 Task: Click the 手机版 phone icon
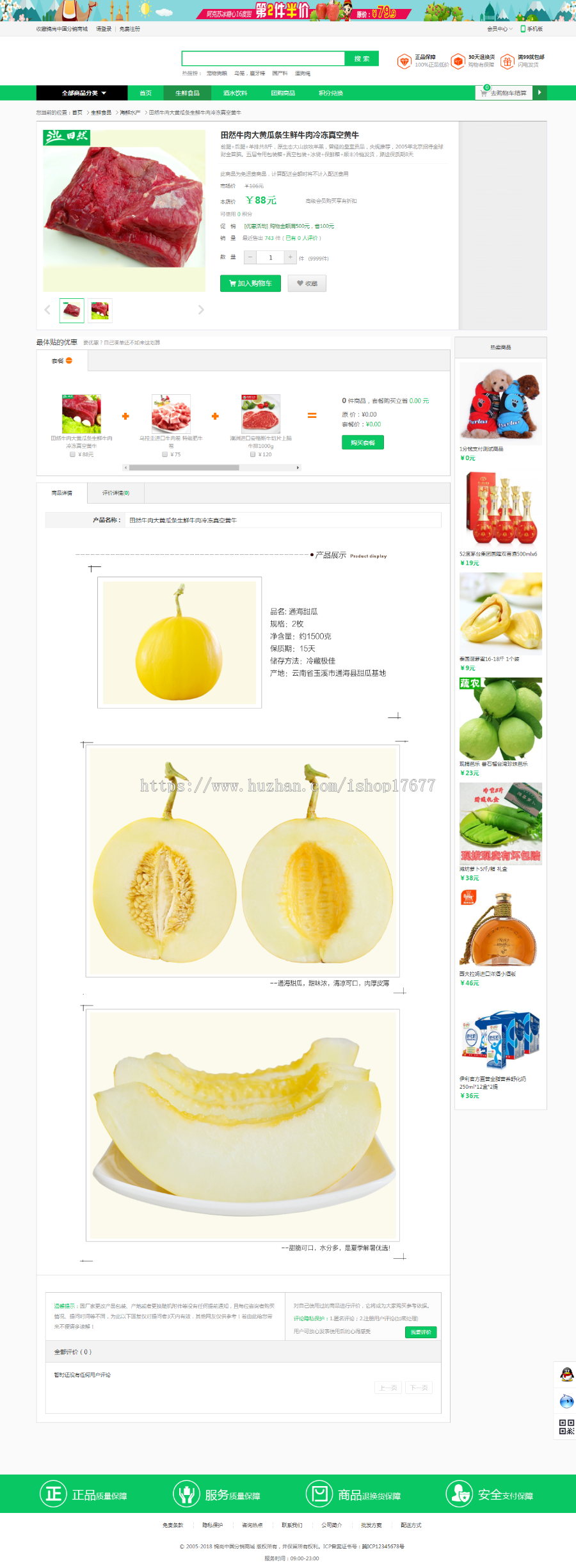point(524,29)
